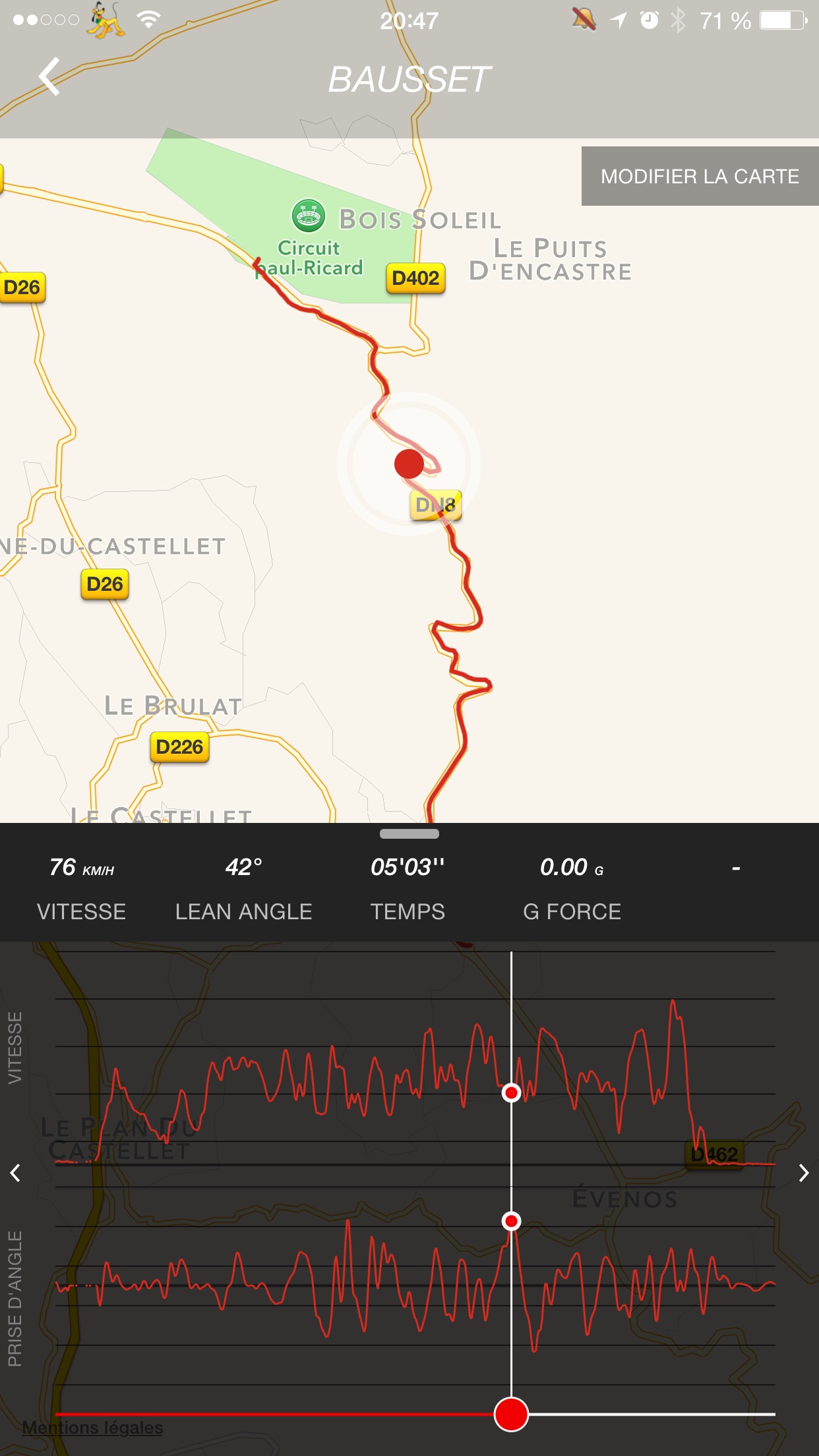
Task: Show the previous graph with left chevron
Action: (15, 1172)
